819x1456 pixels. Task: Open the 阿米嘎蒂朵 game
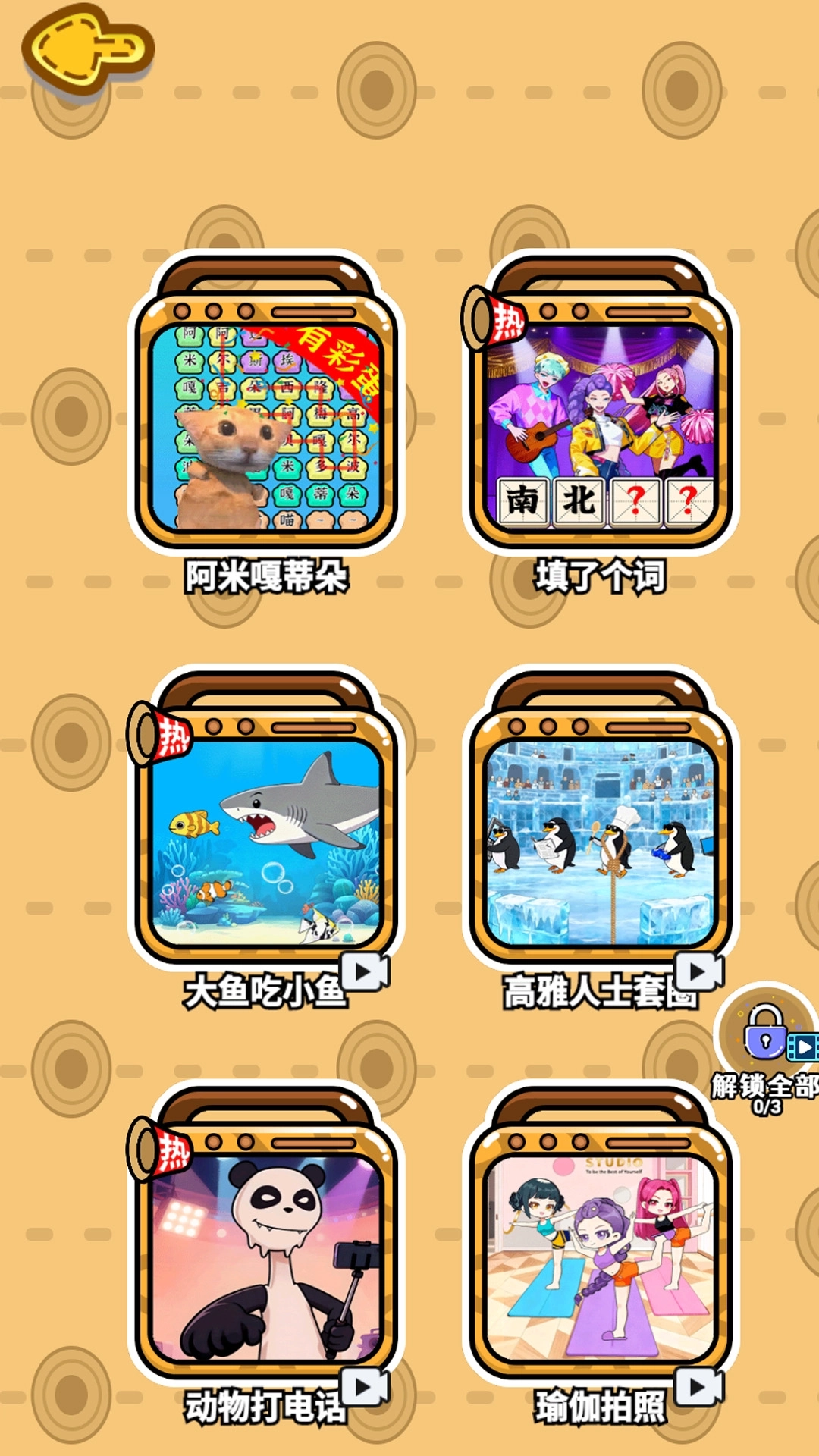coord(265,425)
